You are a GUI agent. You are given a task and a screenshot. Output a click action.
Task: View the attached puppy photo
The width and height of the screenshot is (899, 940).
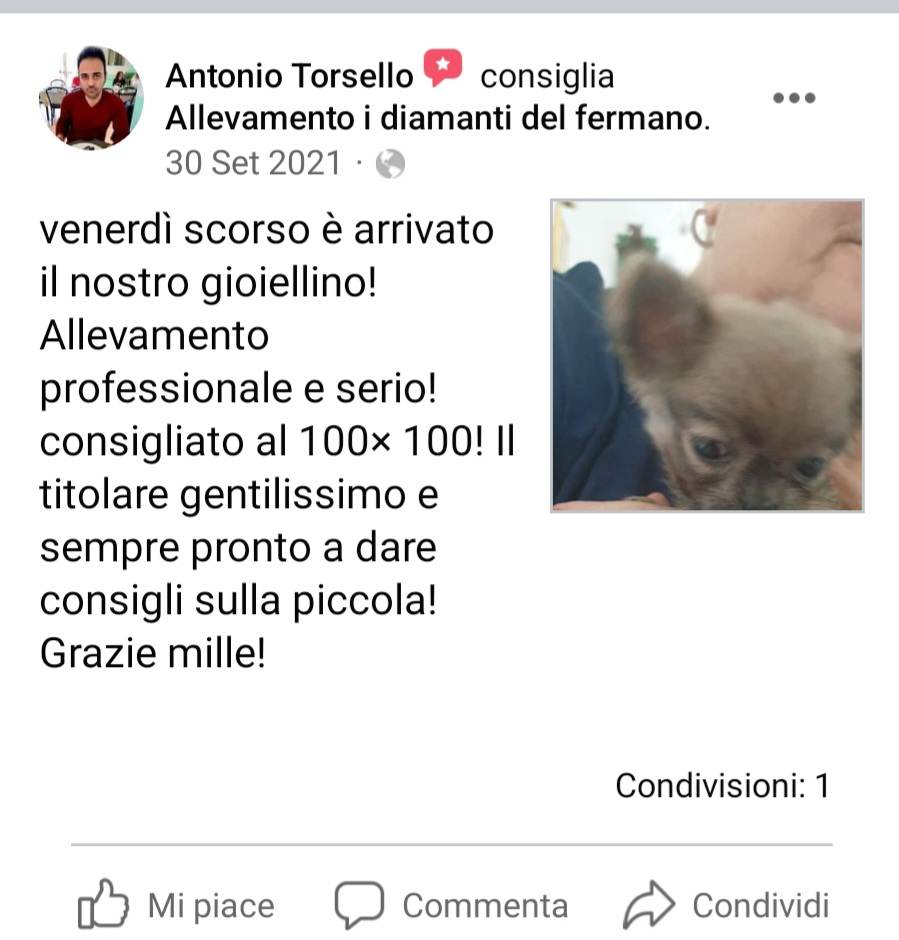click(707, 356)
